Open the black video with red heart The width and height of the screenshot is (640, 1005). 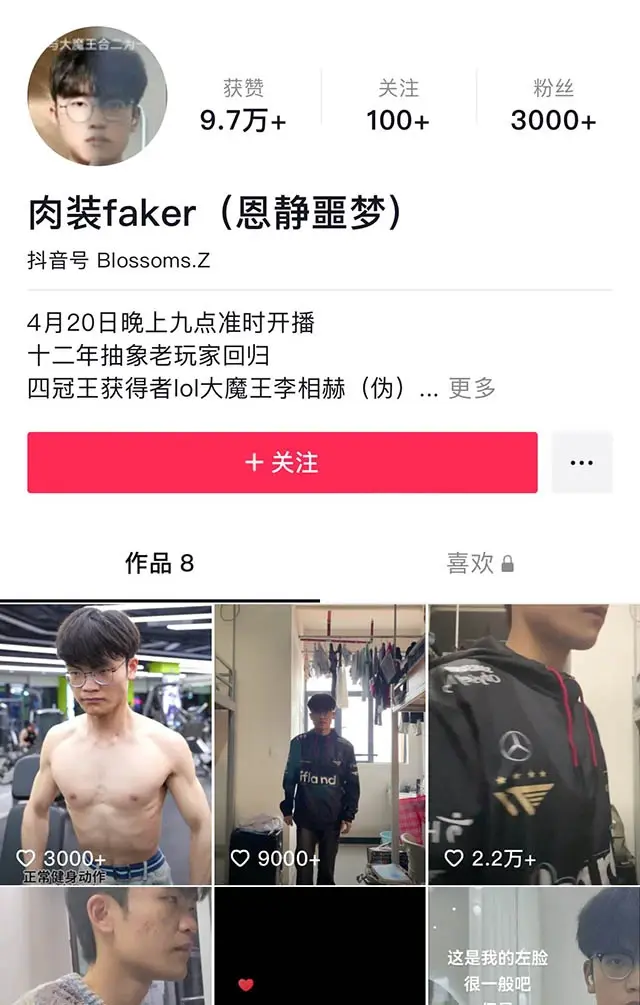pos(319,946)
